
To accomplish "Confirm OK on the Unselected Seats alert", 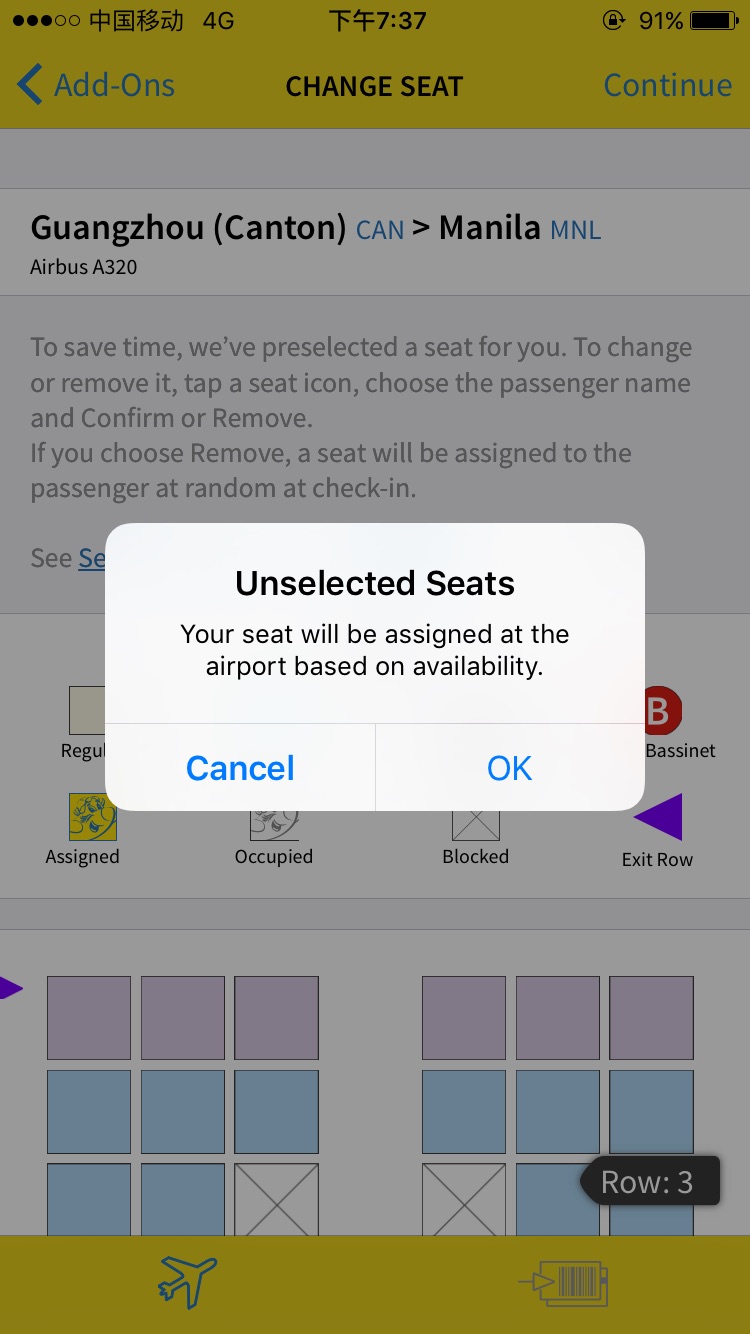I will pos(510,767).
